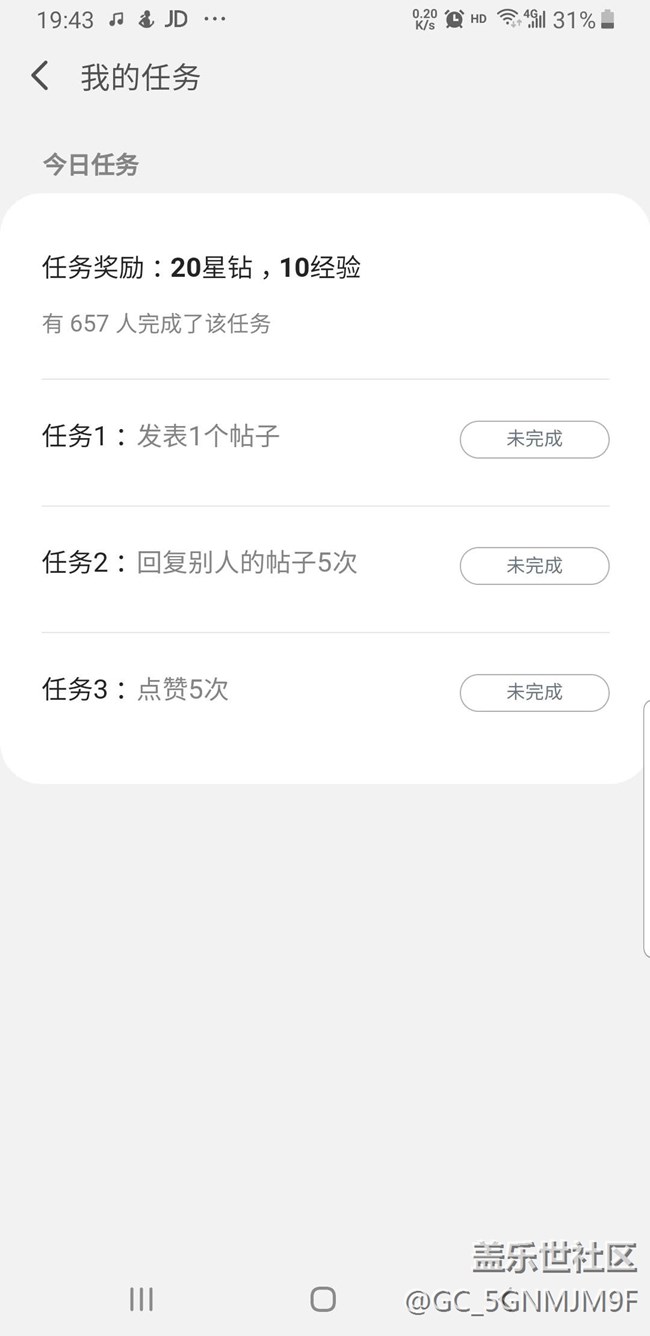Tap 未完成 button for 任务2 回复帖子

click(534, 566)
